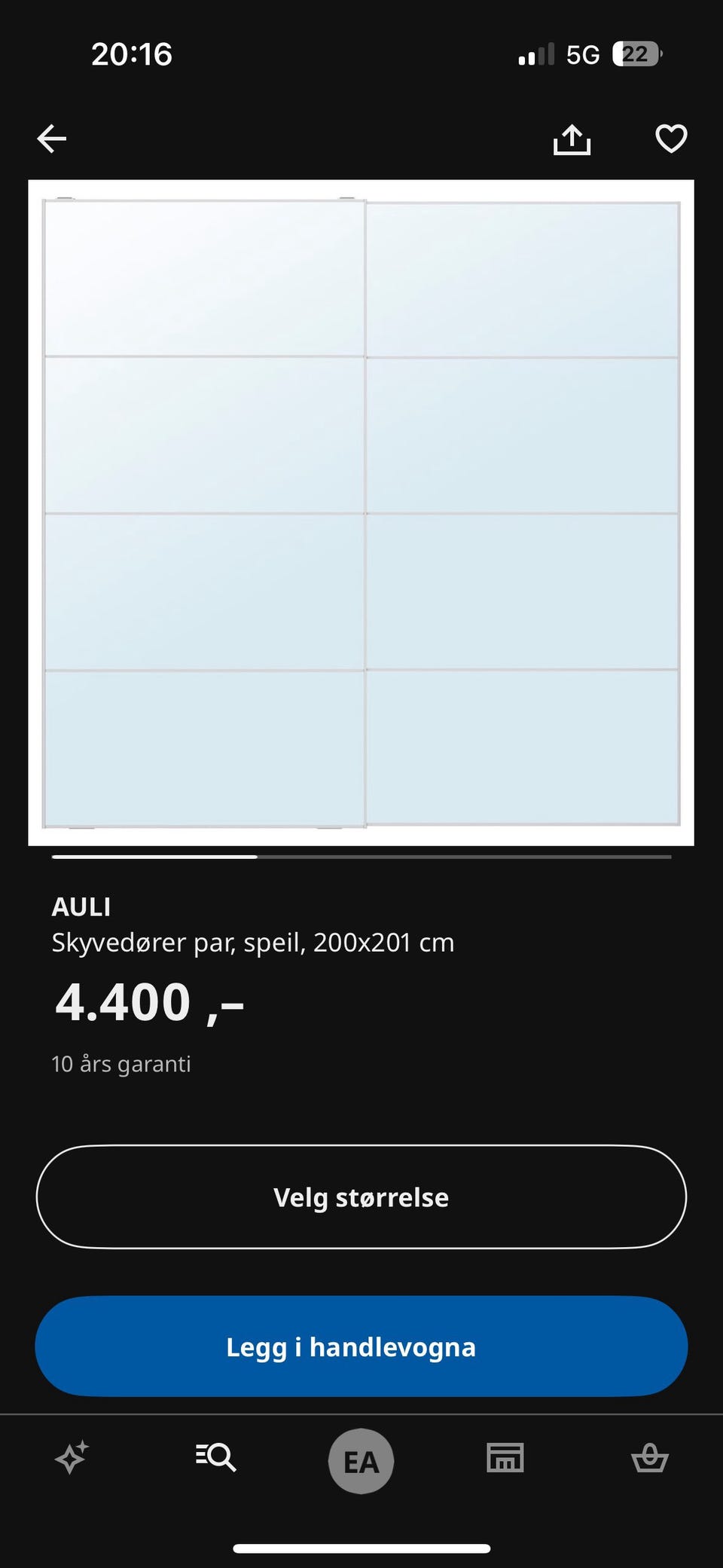Tap the Skyvedører par description text
The height and width of the screenshot is (1568, 723).
(x=252, y=942)
